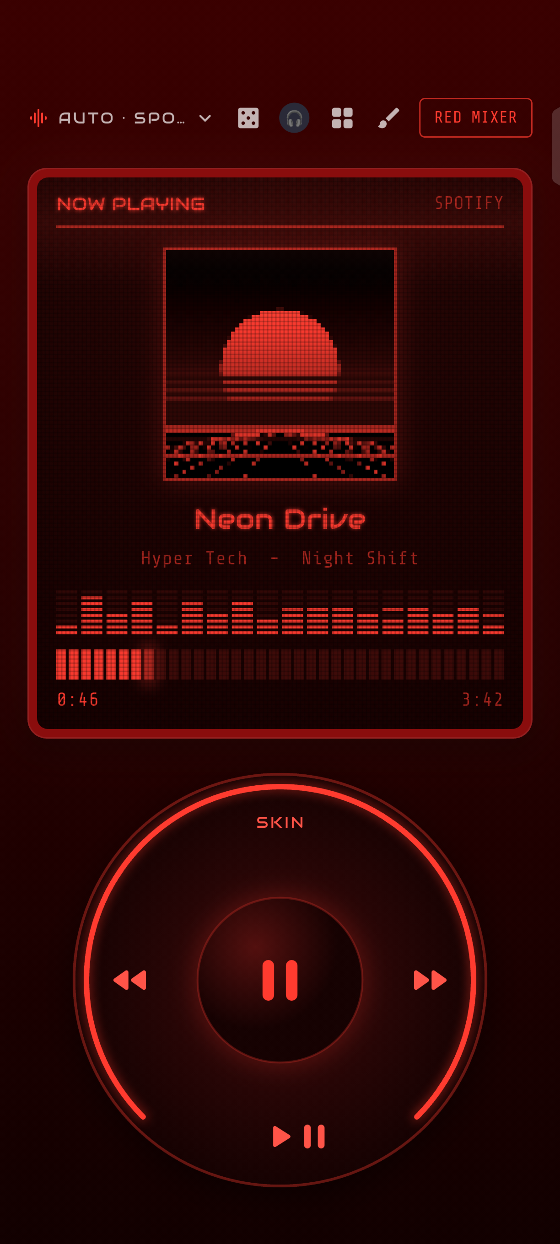
Task: Skip forward to the next track
Action: tap(430, 980)
